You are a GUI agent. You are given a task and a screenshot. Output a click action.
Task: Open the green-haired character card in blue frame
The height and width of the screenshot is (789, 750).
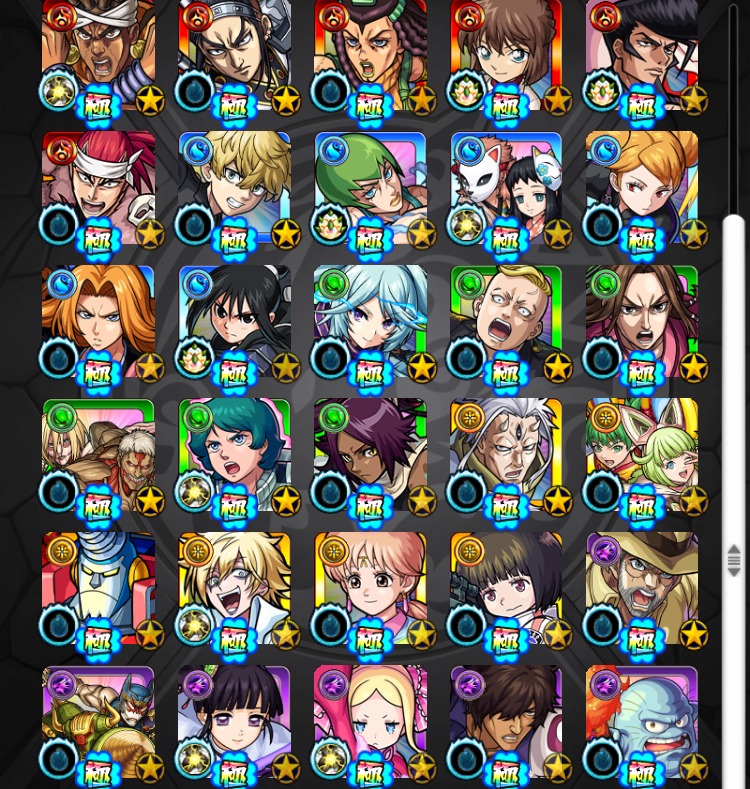(370, 190)
